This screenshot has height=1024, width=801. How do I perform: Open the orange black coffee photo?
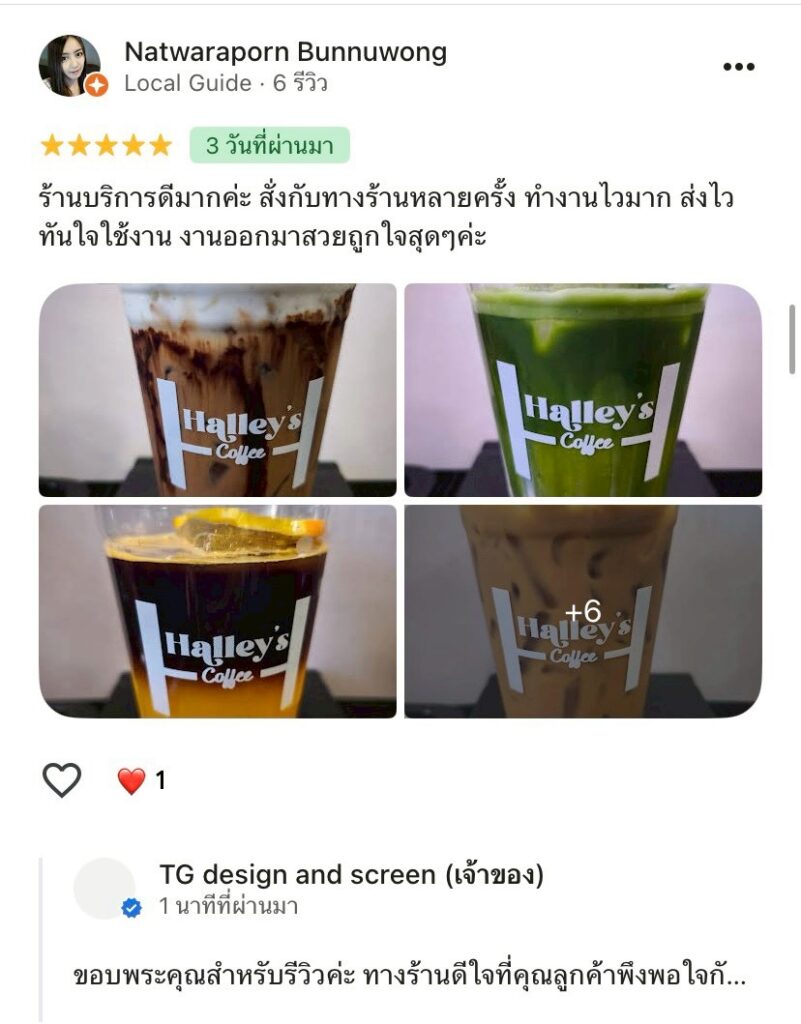coord(218,611)
